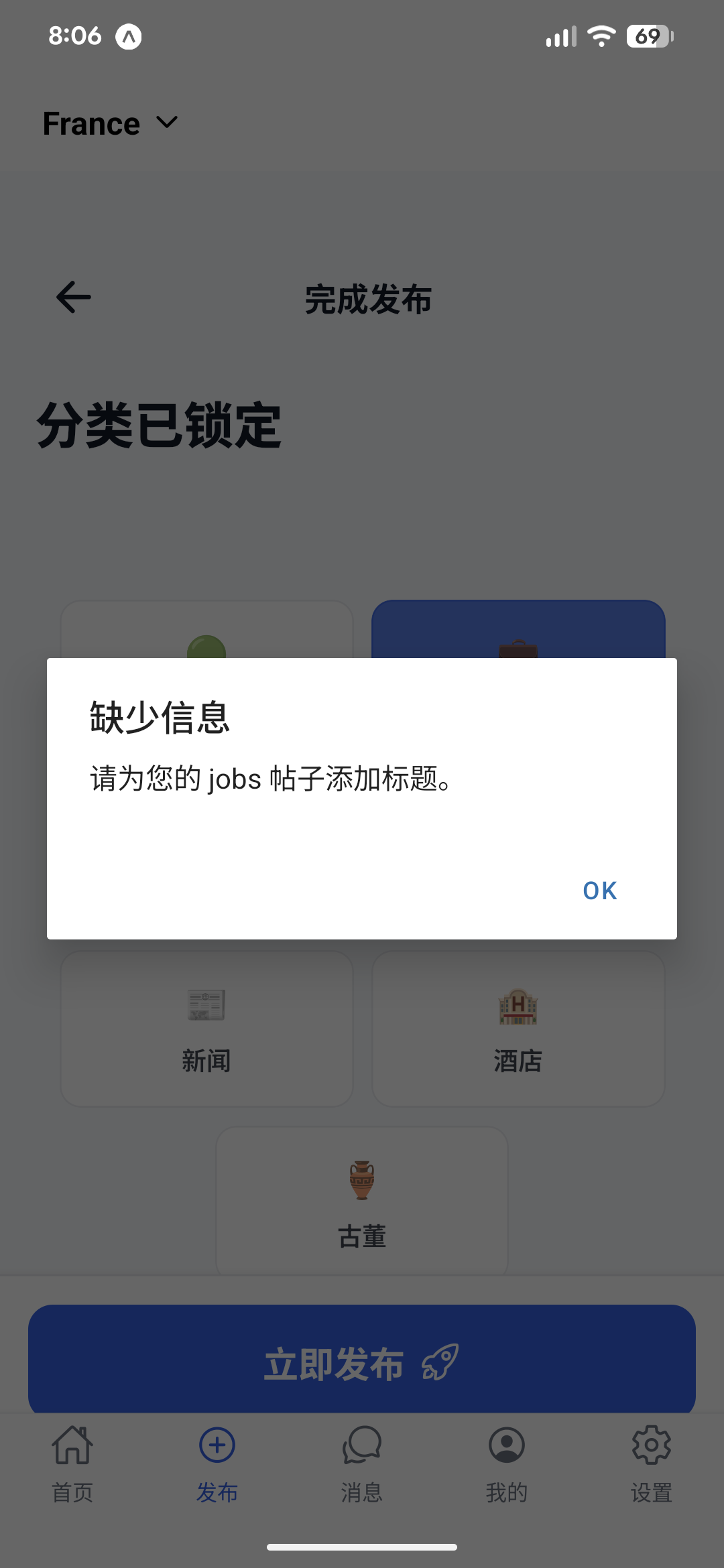
Task: Go back from 完成发布
Action: (74, 298)
